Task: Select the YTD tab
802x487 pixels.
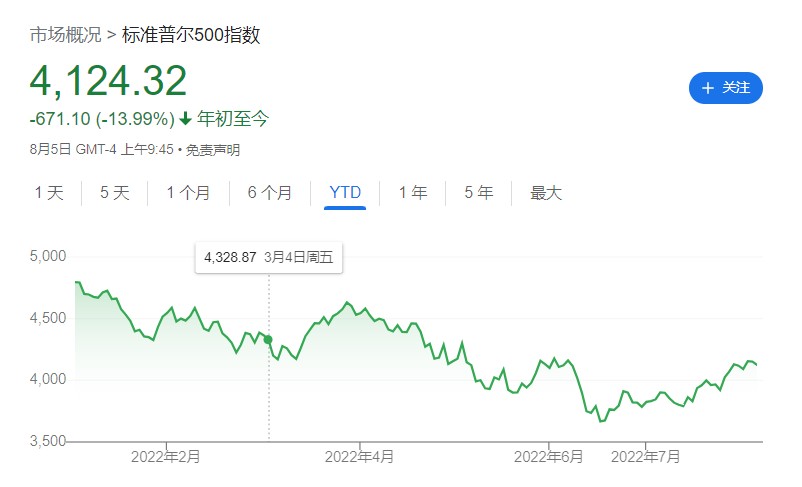Action: [345, 193]
